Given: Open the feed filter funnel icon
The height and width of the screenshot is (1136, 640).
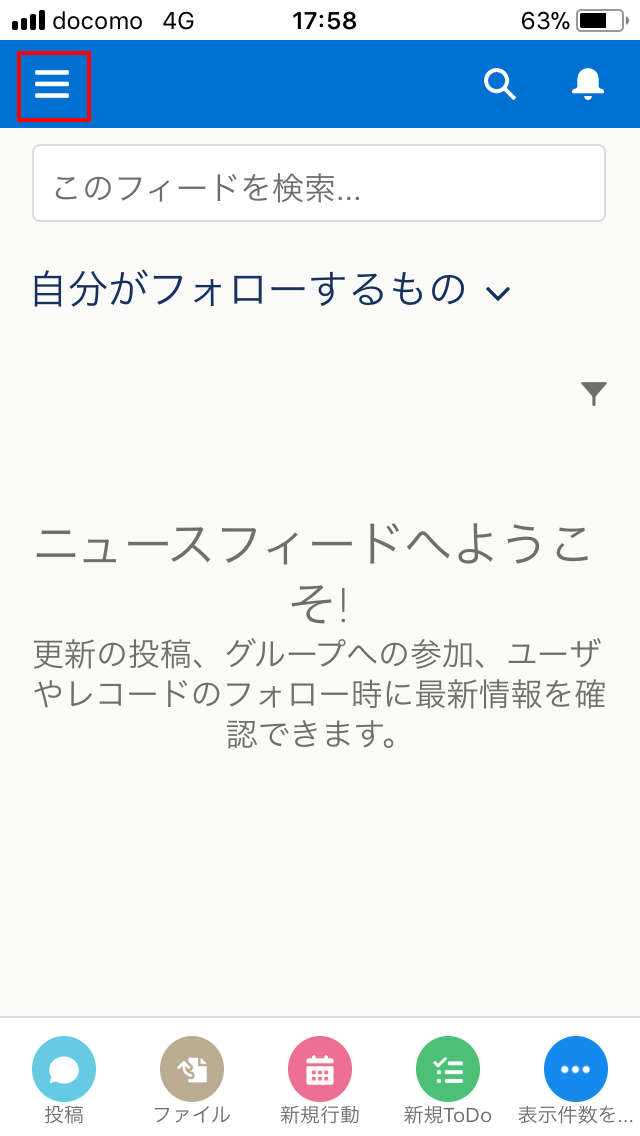Looking at the screenshot, I should point(594,393).
